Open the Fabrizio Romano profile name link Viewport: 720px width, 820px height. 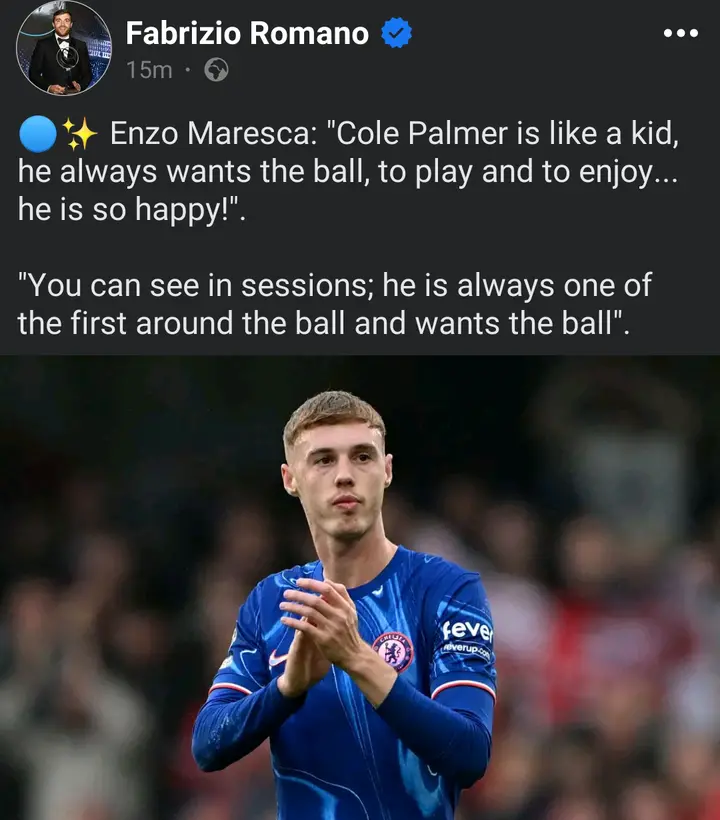click(247, 33)
